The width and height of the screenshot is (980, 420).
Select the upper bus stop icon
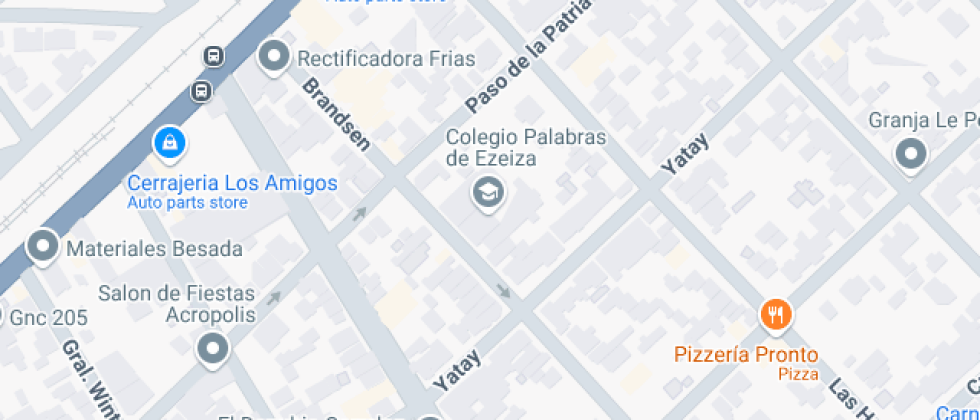click(213, 57)
